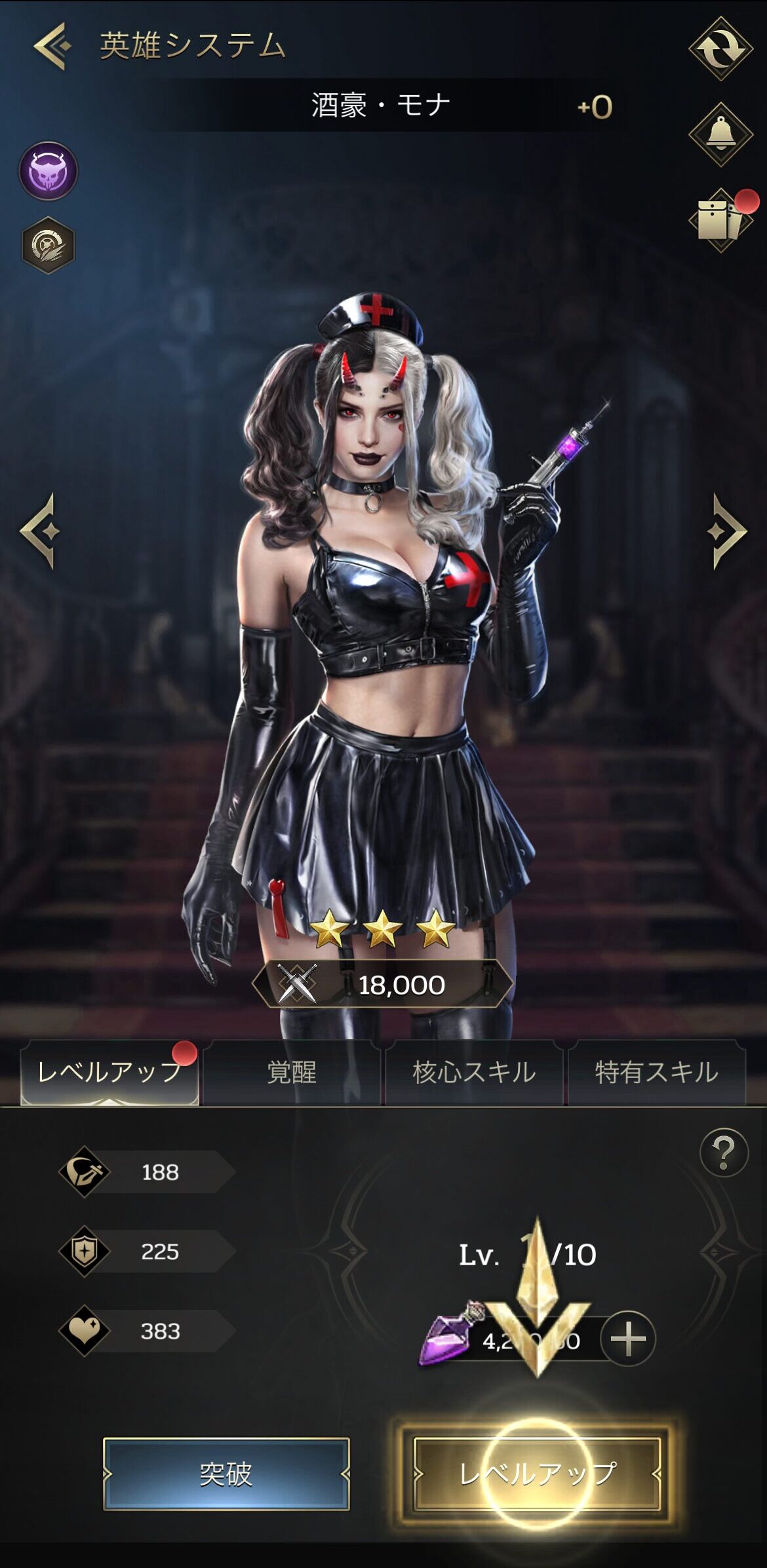Image resolution: width=767 pixels, height=1568 pixels.
Task: Add more purple potions with plus
Action: (627, 1339)
